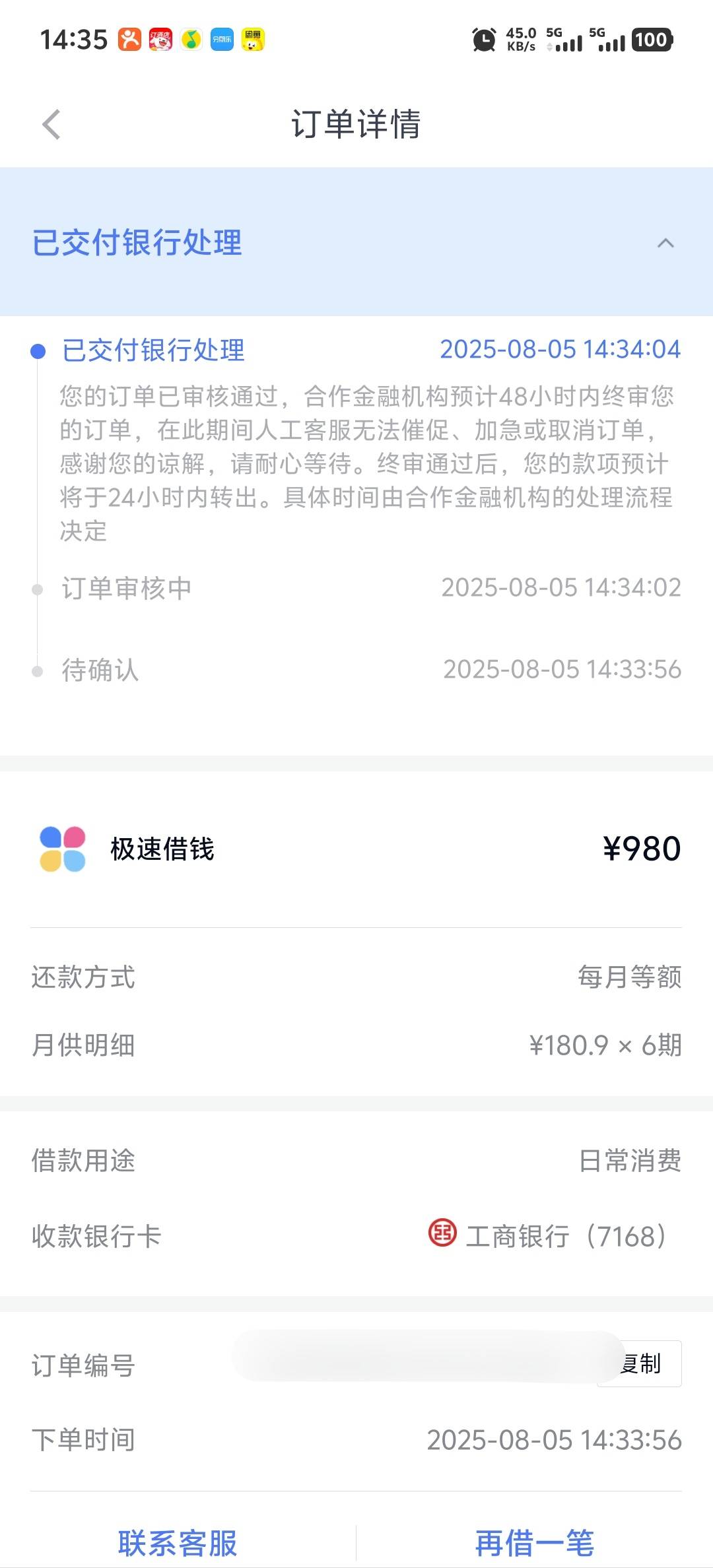Tap 联系客服 to contact support
Screen dimensions: 713x1568
pos(178,1544)
